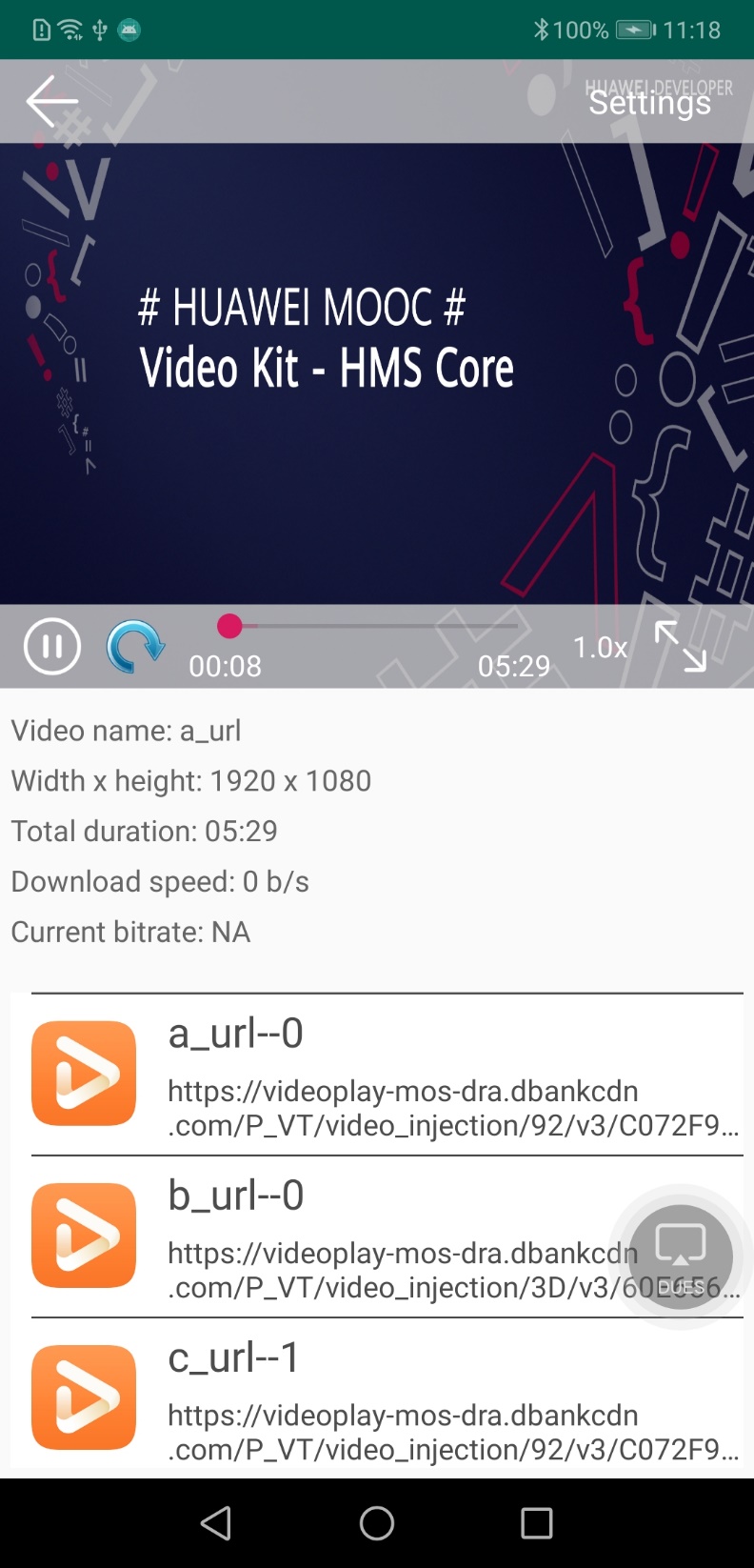The image size is (754, 1568).
Task: Tap the system home button
Action: (377, 1523)
